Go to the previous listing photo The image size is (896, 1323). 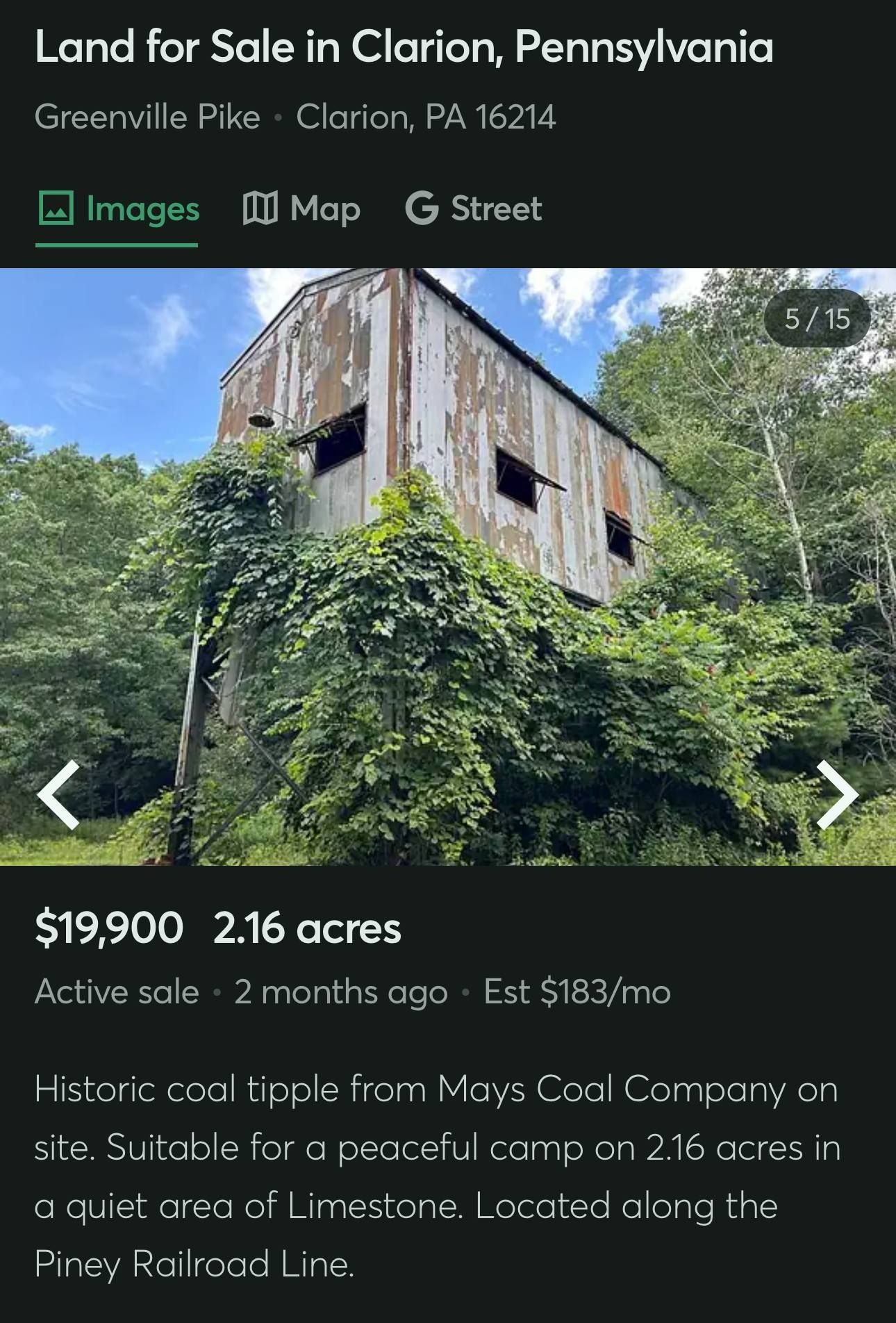click(59, 794)
